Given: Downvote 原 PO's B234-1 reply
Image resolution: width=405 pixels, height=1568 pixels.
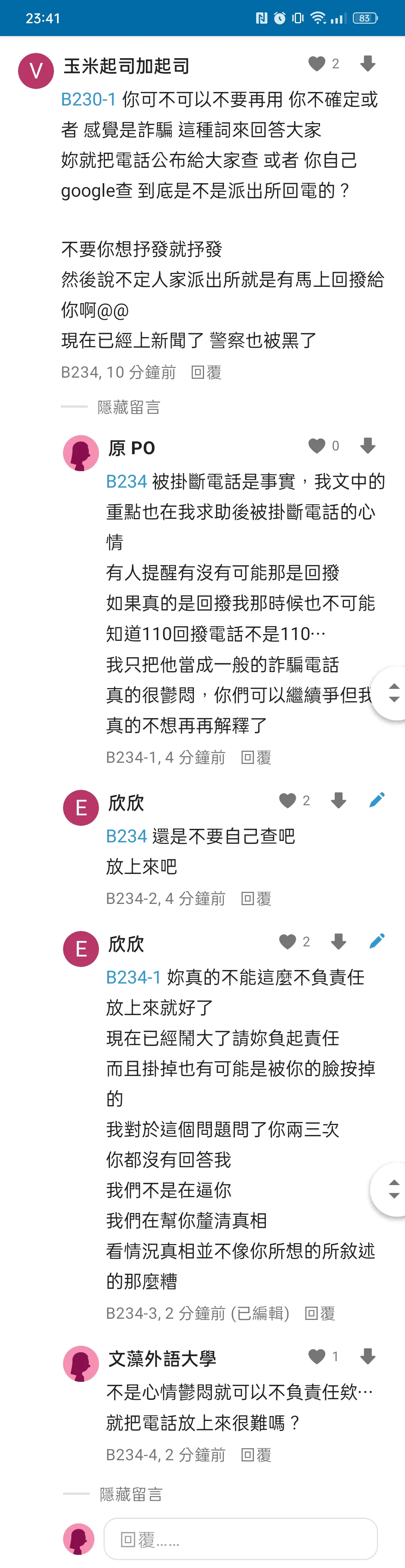Looking at the screenshot, I should (367, 446).
